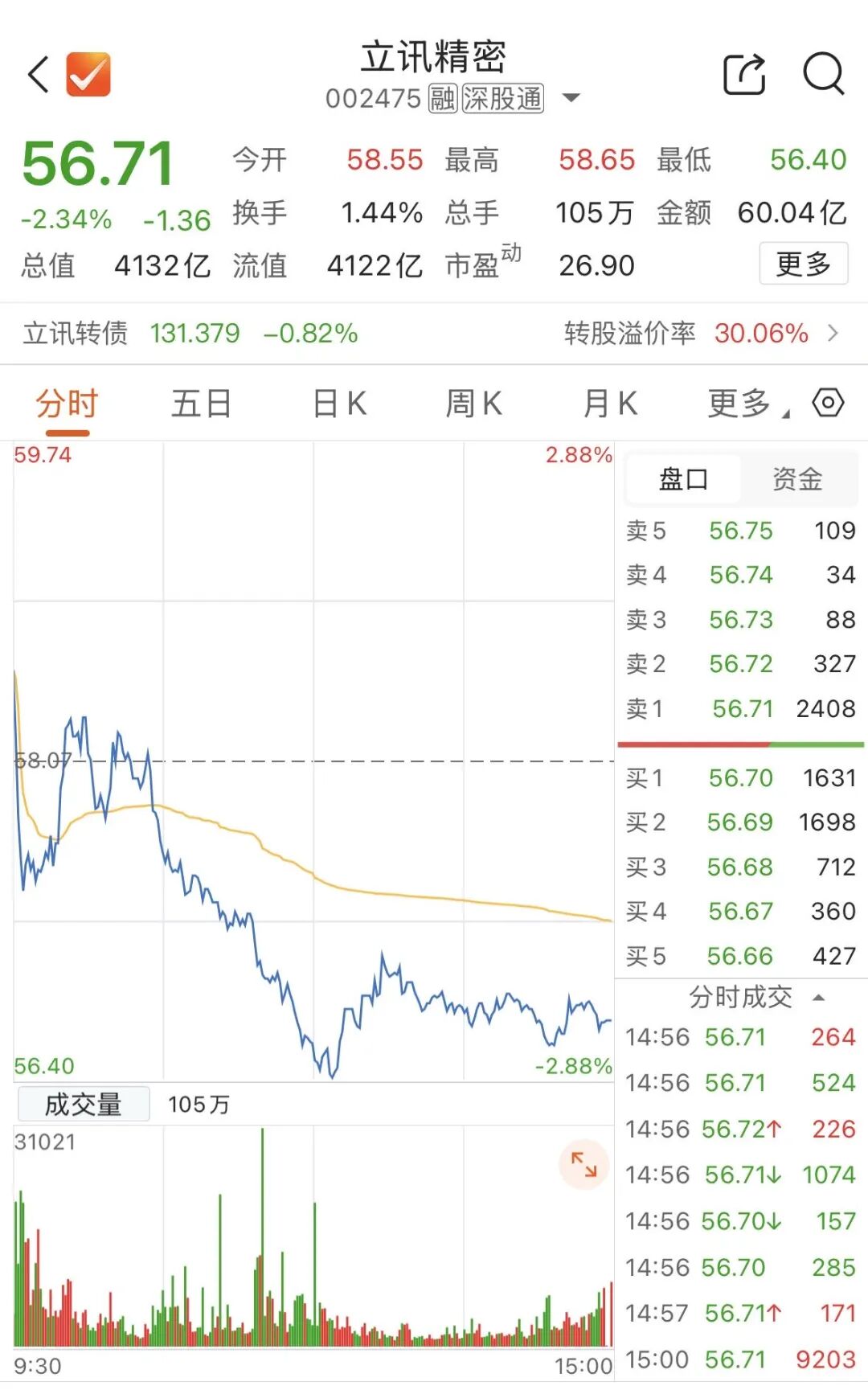Tap the 更多 quote details button
This screenshot has height=1390, width=868.
[x=803, y=264]
